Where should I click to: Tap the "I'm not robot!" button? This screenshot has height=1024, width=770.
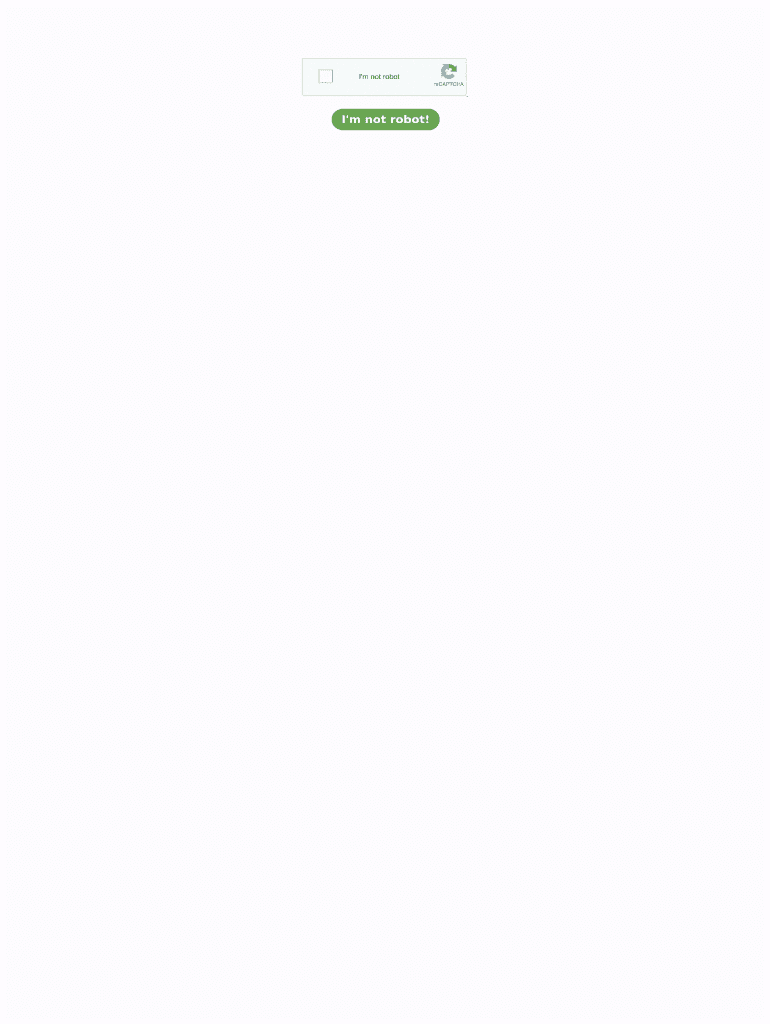click(x=385, y=120)
